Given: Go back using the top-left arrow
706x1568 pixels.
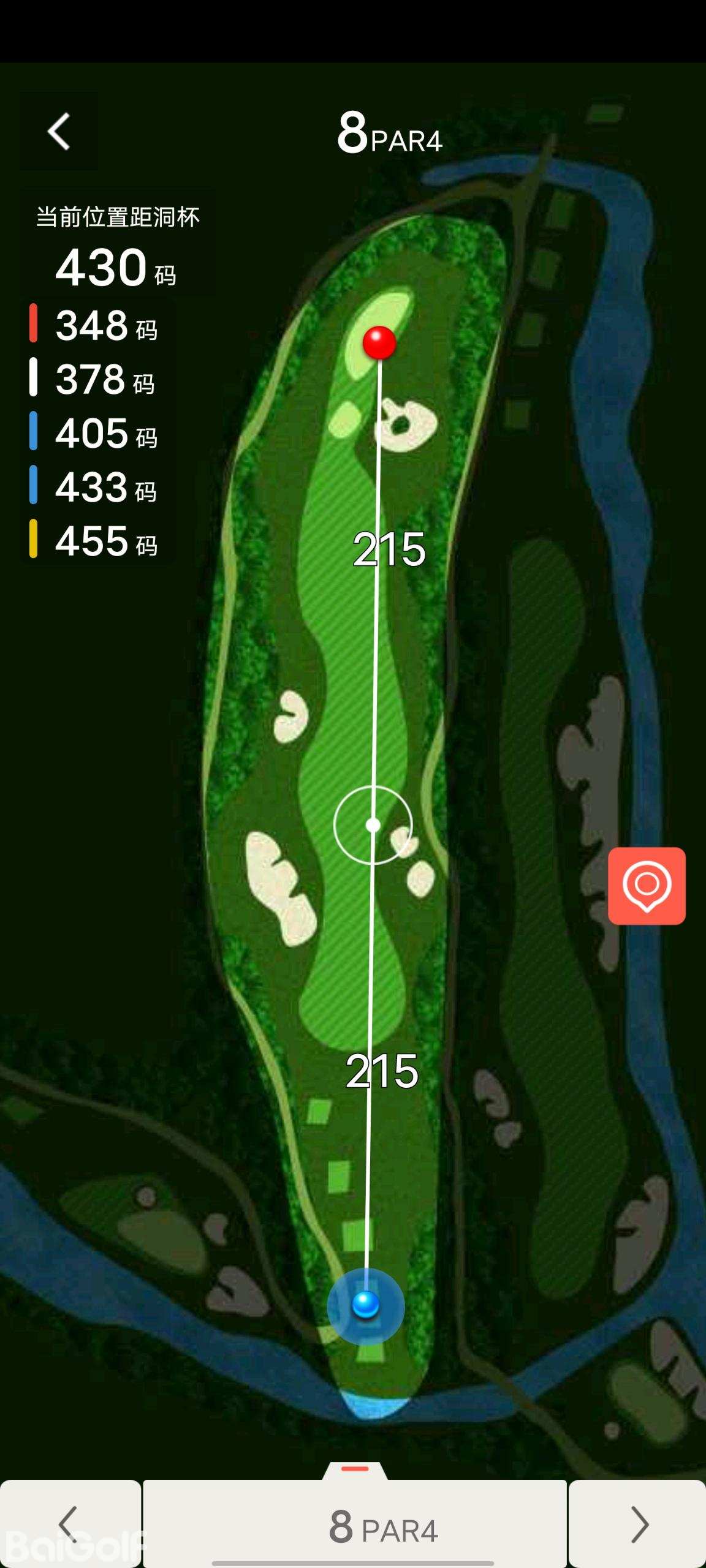Looking at the screenshot, I should pyautogui.click(x=59, y=131).
